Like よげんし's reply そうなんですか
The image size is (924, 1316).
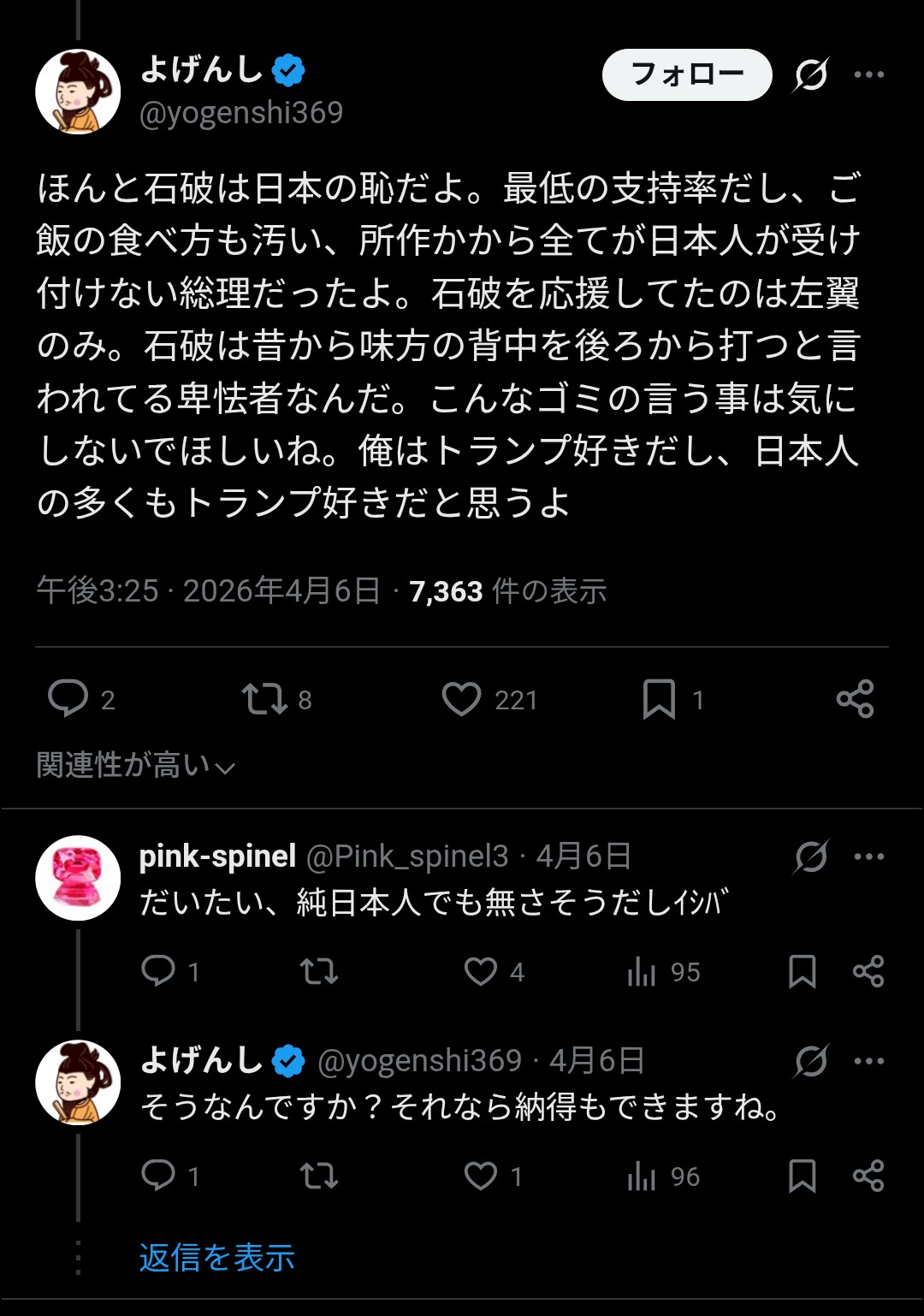(x=481, y=1176)
